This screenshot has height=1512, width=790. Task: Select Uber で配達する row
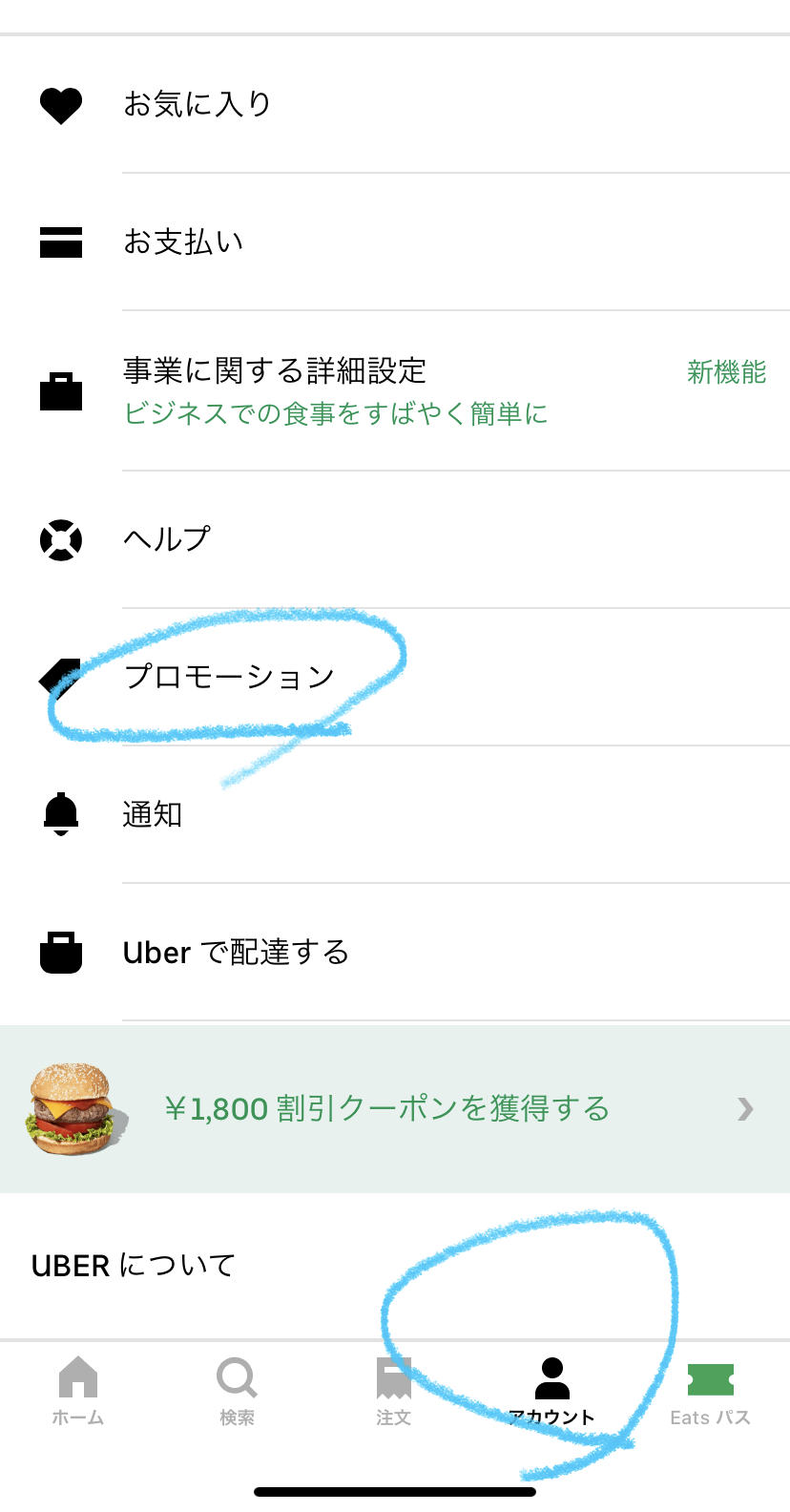pyautogui.click(x=395, y=952)
